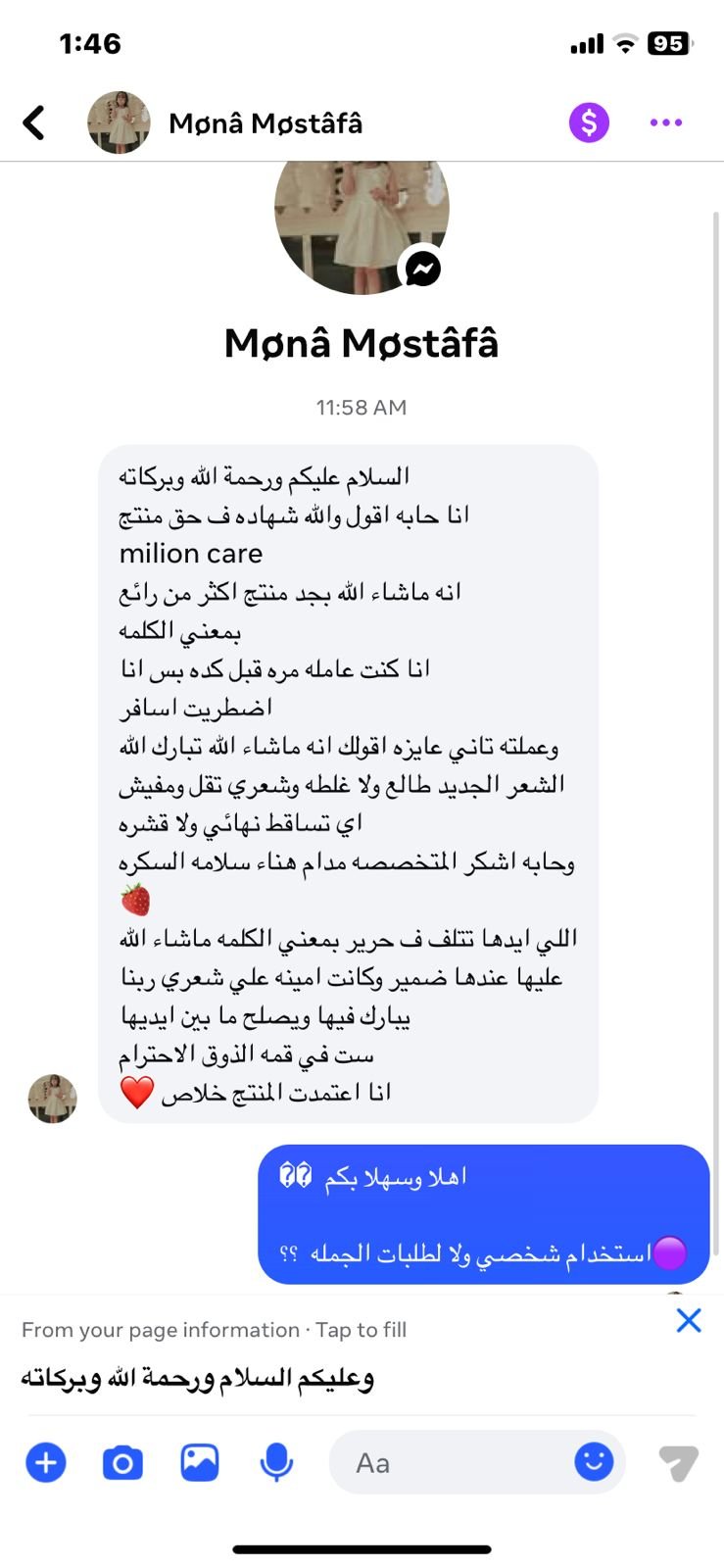Screen dimensions: 724x1568
Task: Open the payment options with the dollar icon
Action: click(587, 122)
